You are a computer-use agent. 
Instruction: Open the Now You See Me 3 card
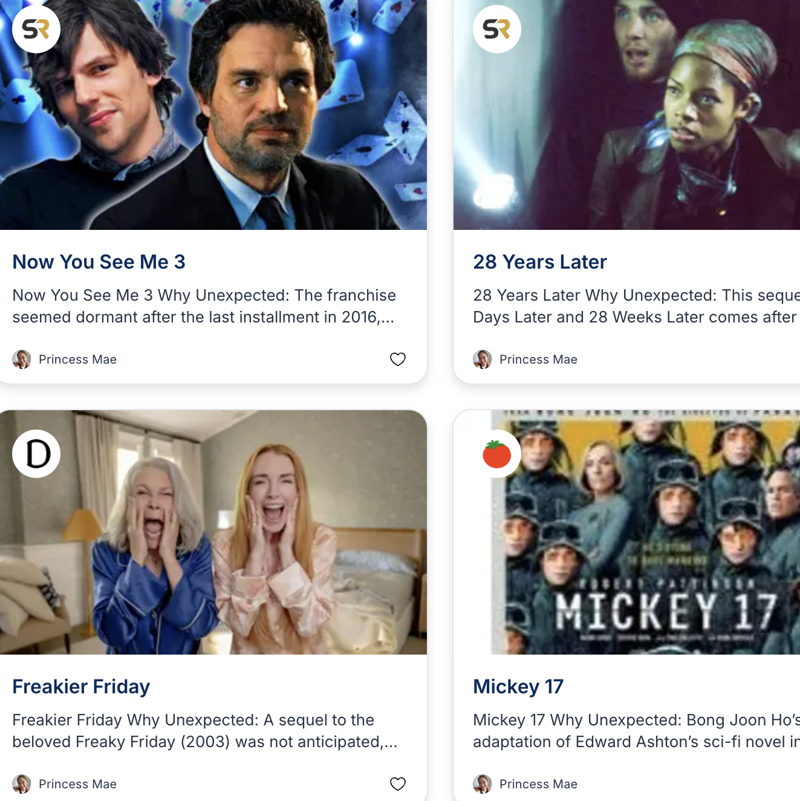point(99,262)
